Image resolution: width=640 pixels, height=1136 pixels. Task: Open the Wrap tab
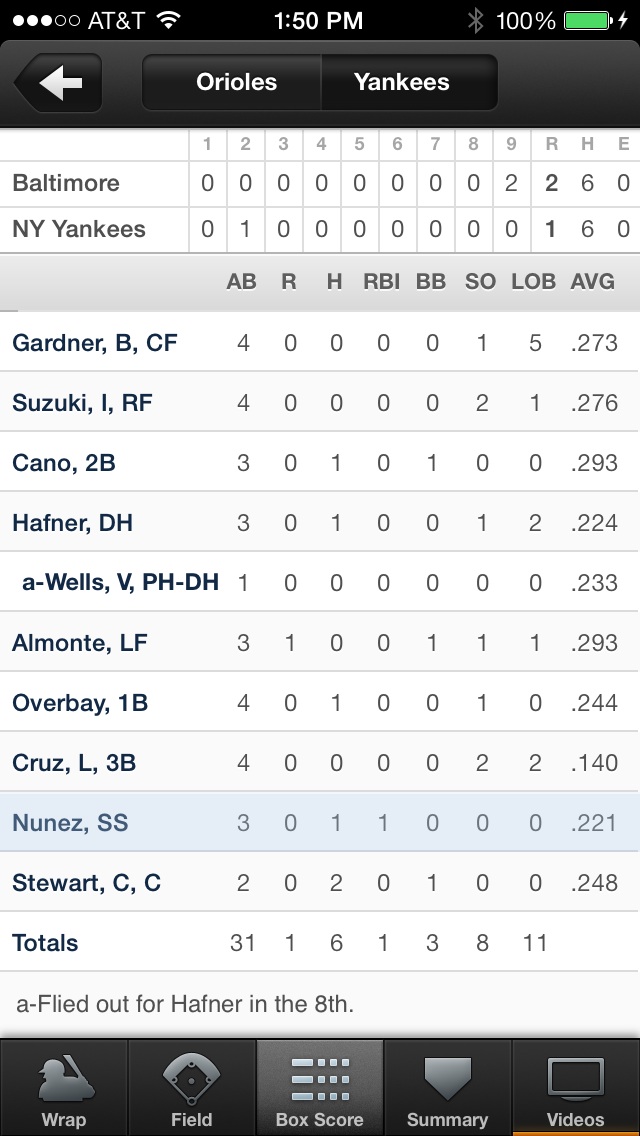click(64, 1087)
